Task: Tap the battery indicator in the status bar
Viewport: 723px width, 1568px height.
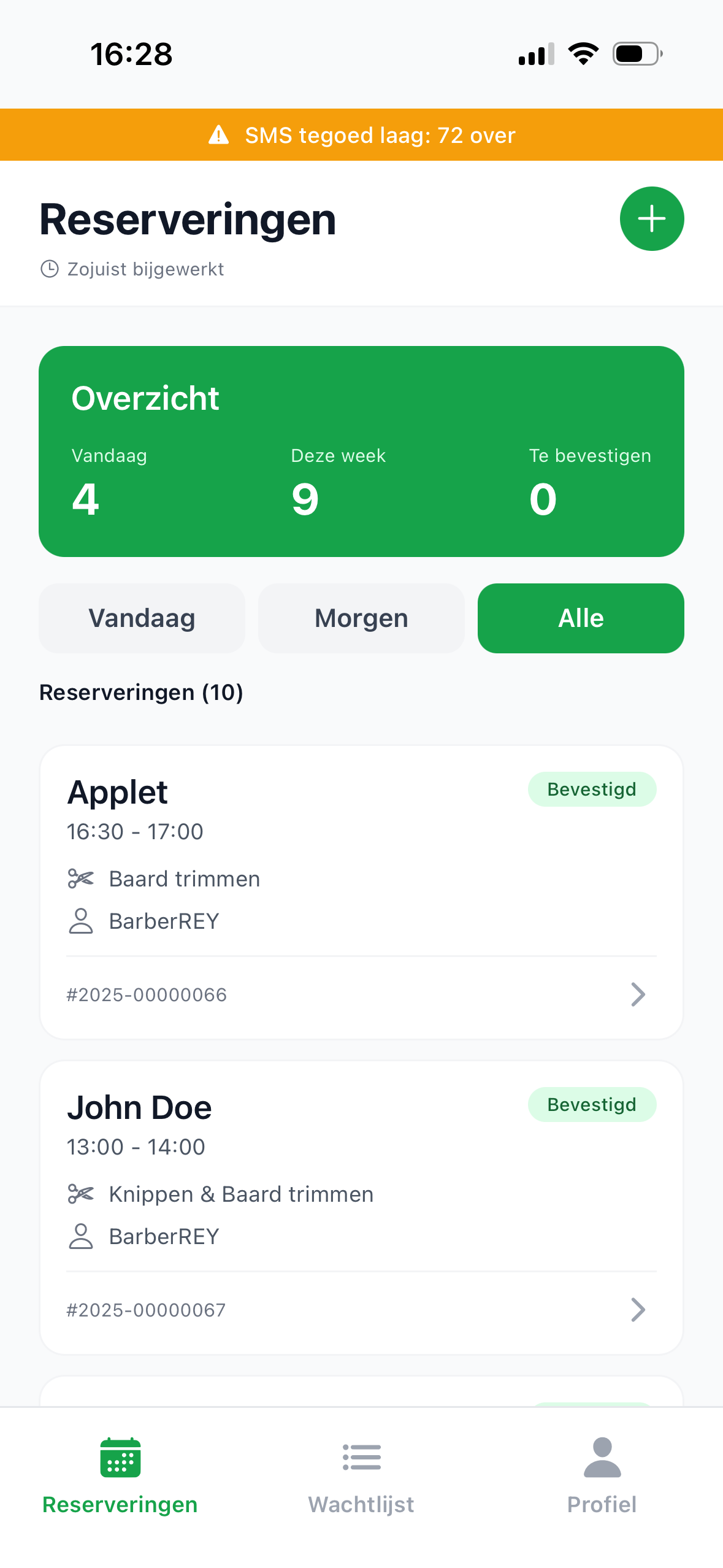Action: pyautogui.click(x=634, y=53)
